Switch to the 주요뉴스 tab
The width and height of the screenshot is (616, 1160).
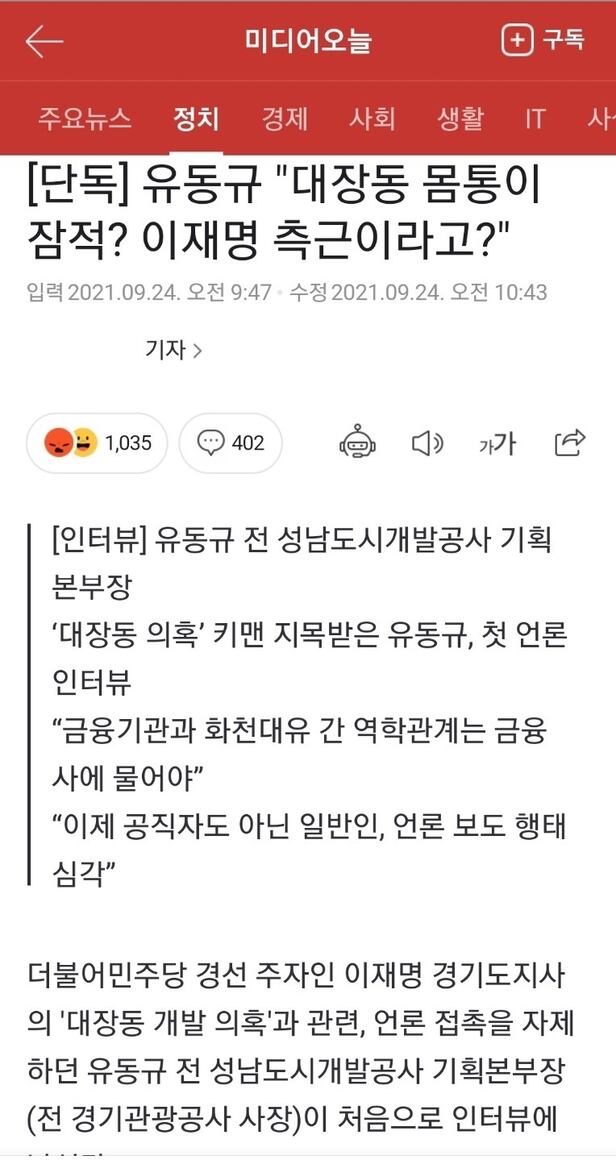point(84,119)
